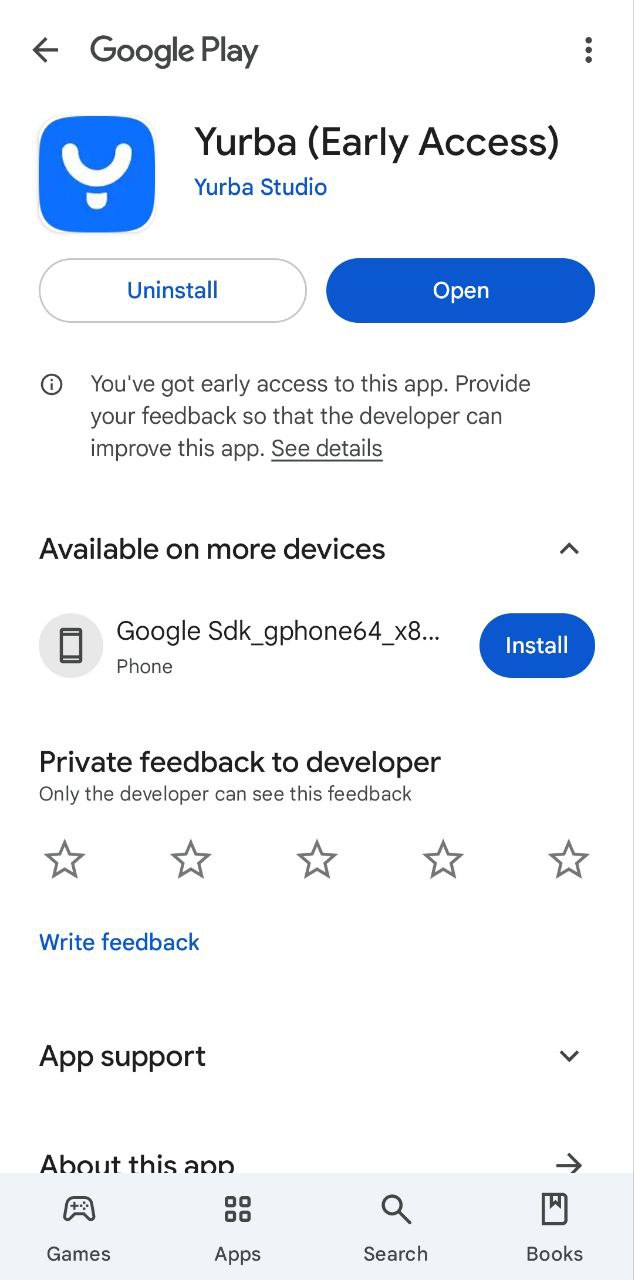The height and width of the screenshot is (1280, 634).
Task: Go back with the arrow icon
Action: [45, 50]
